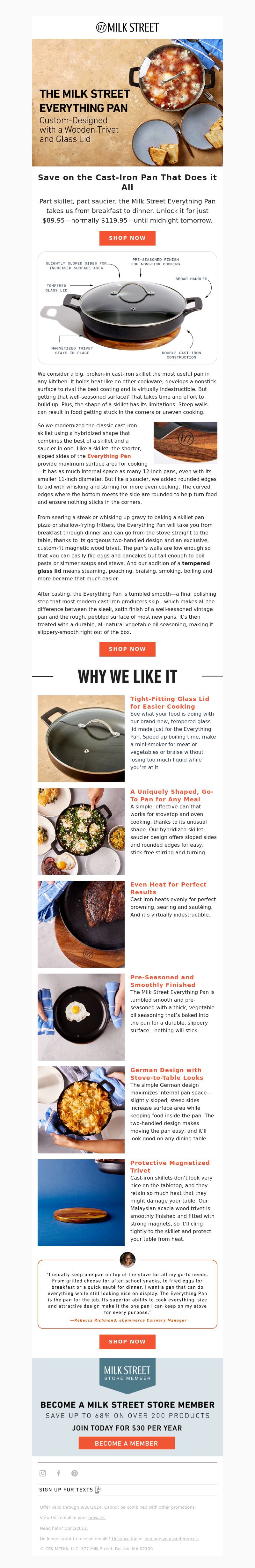
Task: Open the Protective Magnetized Trivet feature
Action: [169, 1166]
